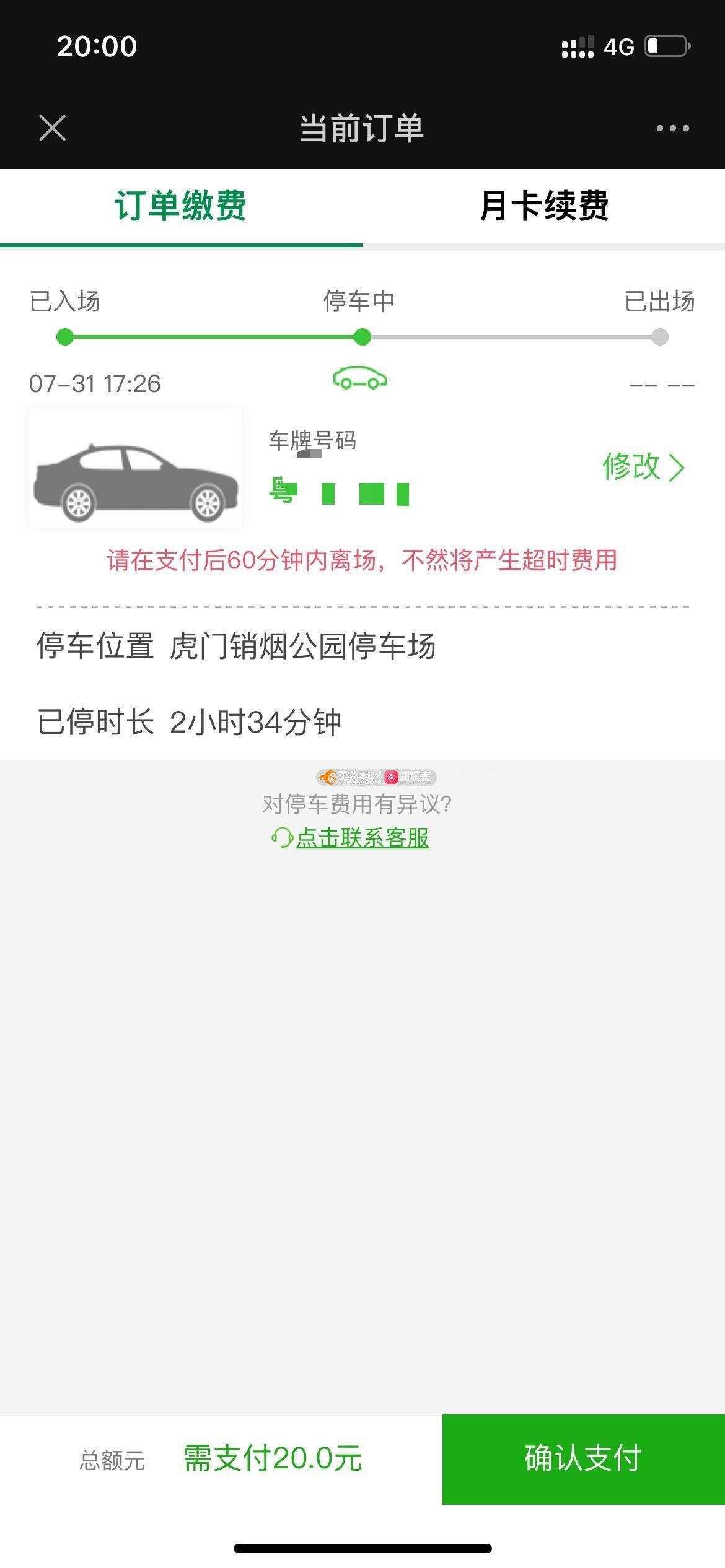Screen dimensions: 725x1568
Task: Switch to the 月卡续费 tab
Action: click(x=543, y=206)
